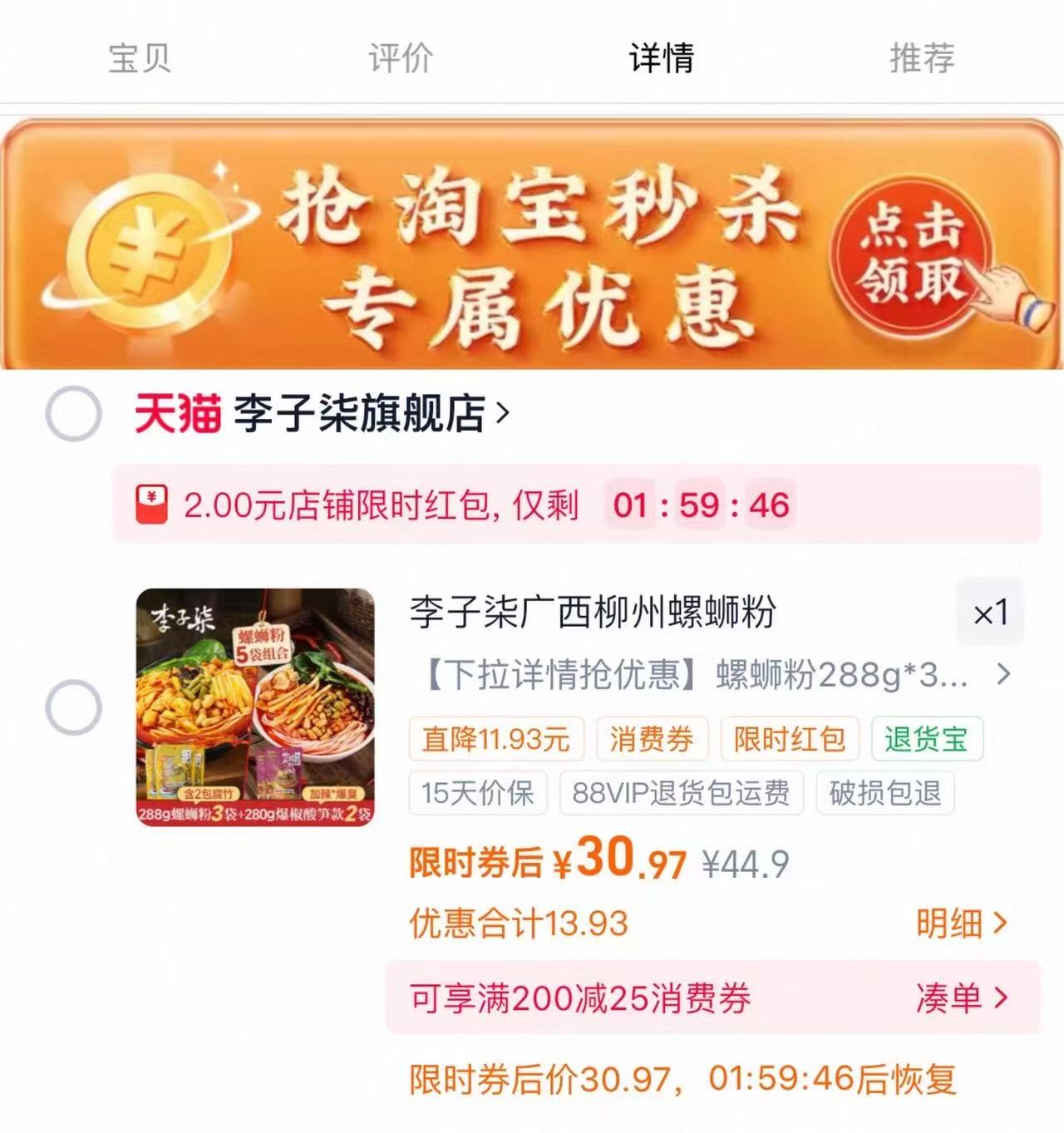Click the 15天价保 guarantee tag
The height and width of the screenshot is (1133, 1064).
pos(478,792)
